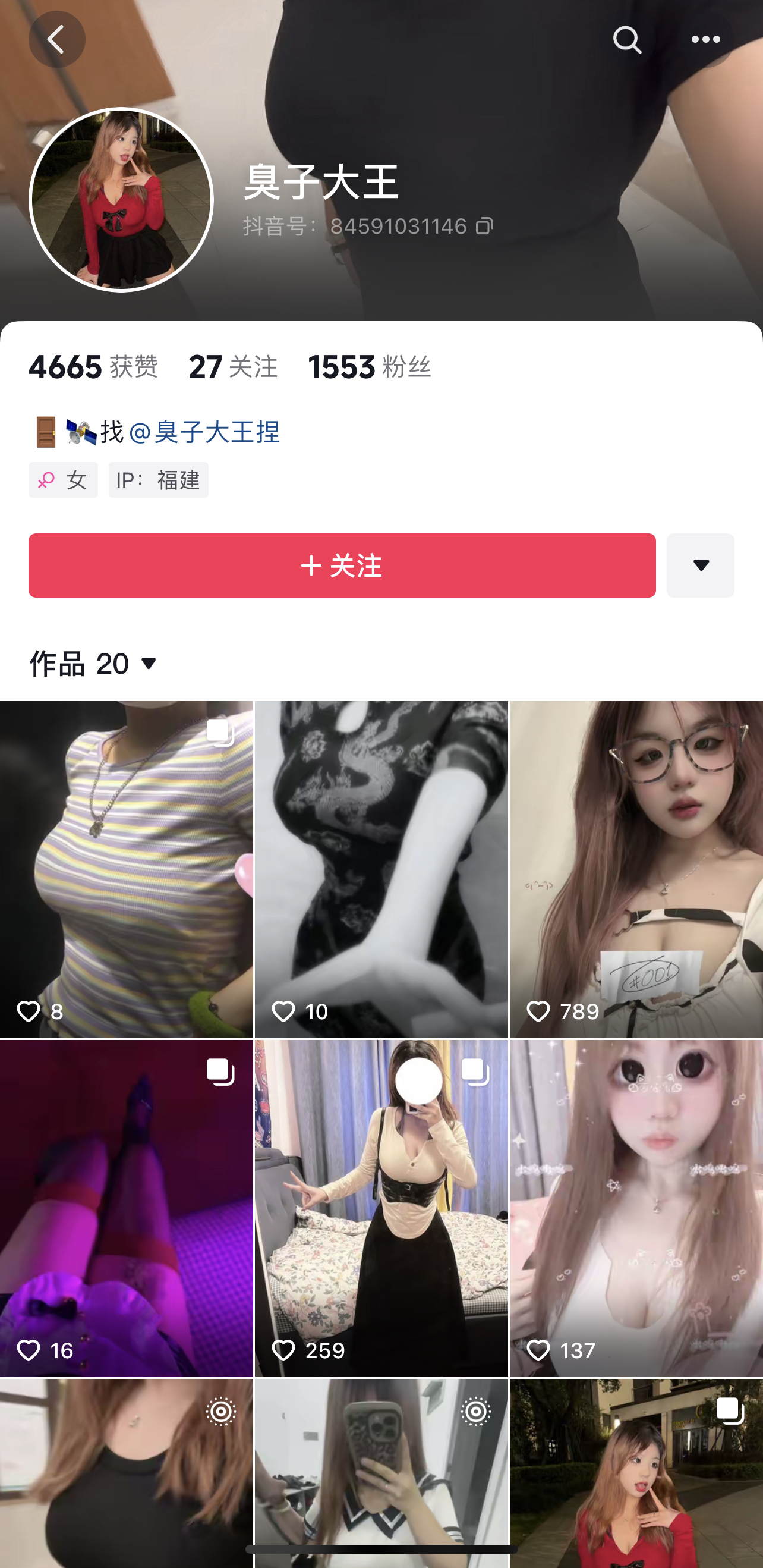Follow this user with 关注 button
The width and height of the screenshot is (763, 1568).
point(342,565)
